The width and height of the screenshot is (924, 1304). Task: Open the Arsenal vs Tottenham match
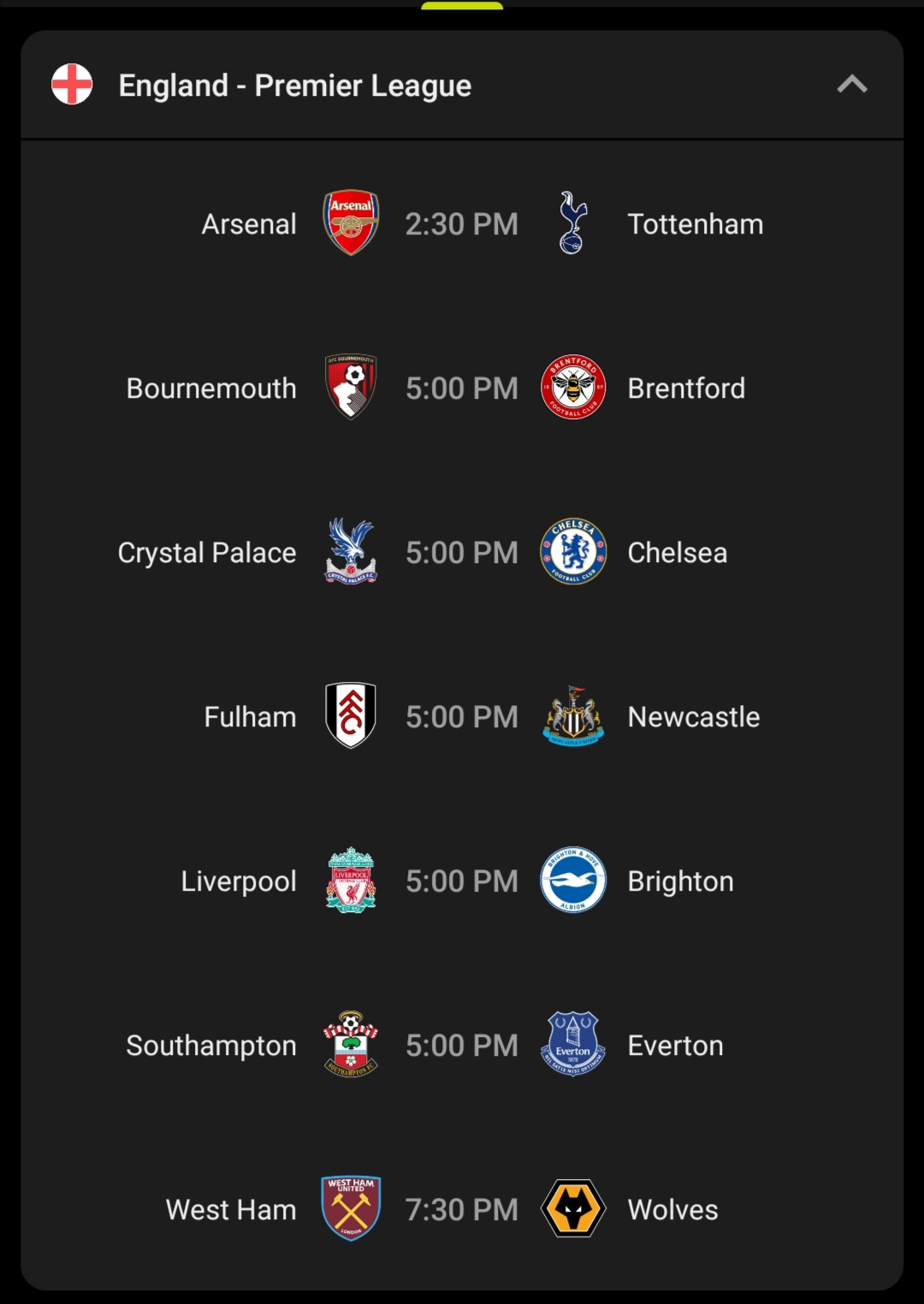tap(461, 224)
